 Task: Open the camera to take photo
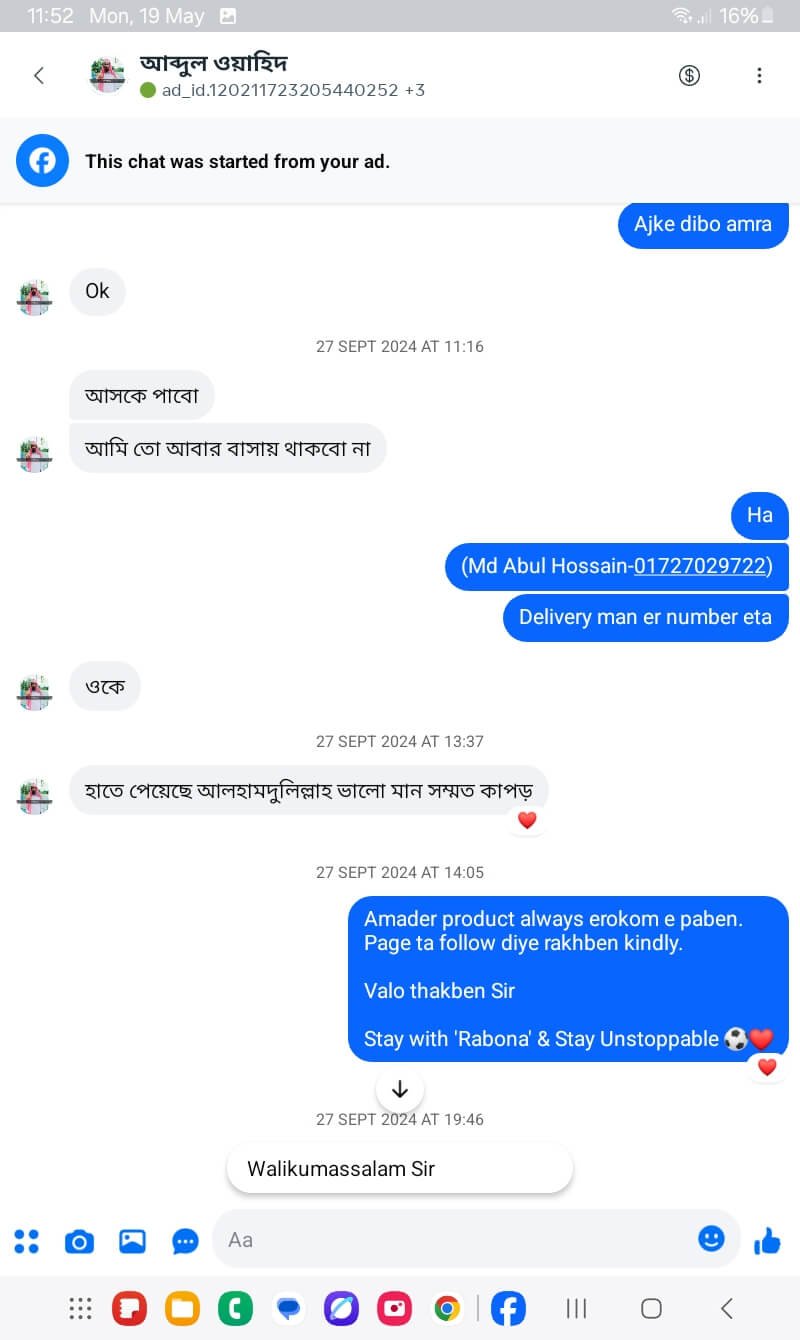coord(79,1241)
